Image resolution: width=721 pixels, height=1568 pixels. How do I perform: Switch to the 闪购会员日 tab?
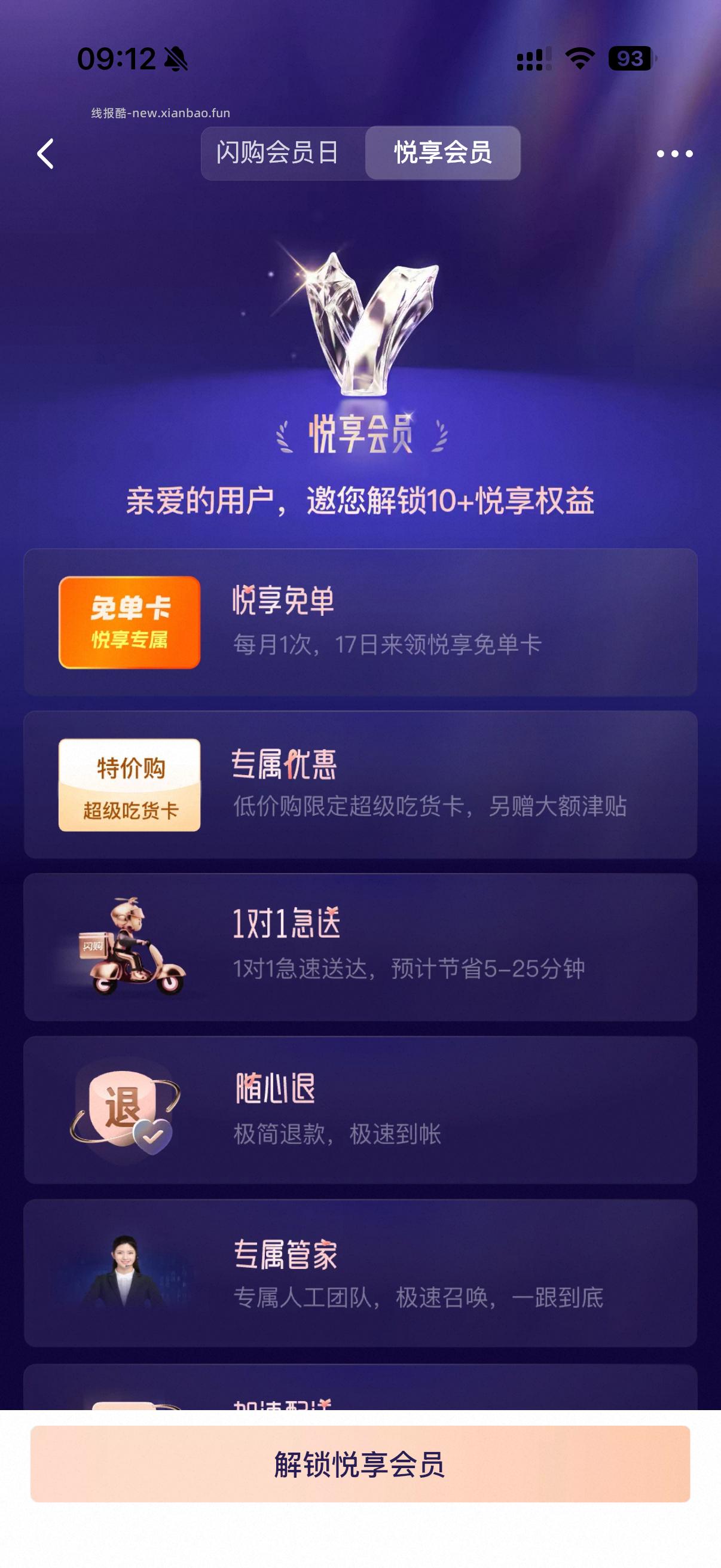click(279, 153)
